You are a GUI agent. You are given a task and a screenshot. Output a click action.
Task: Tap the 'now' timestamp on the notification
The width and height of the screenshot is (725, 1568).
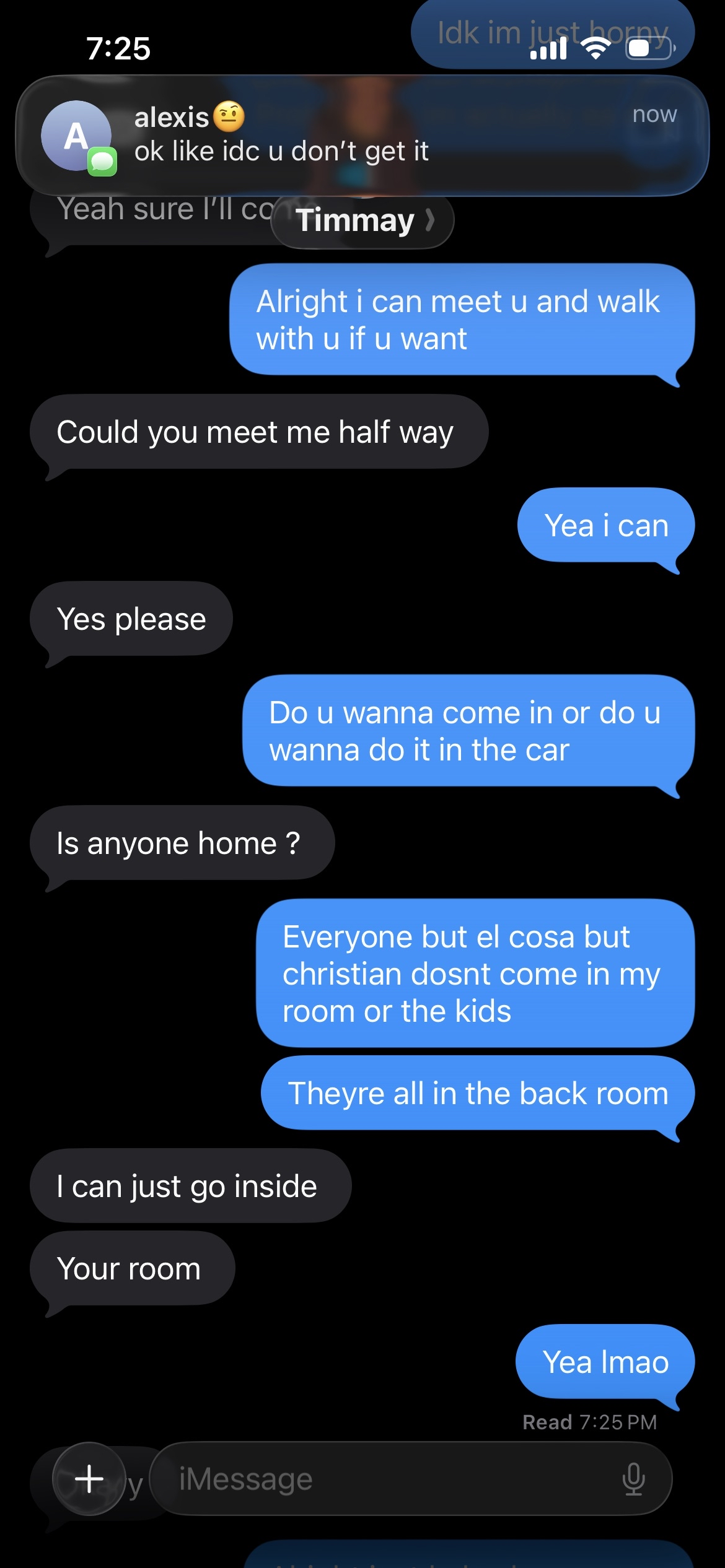coord(654,113)
